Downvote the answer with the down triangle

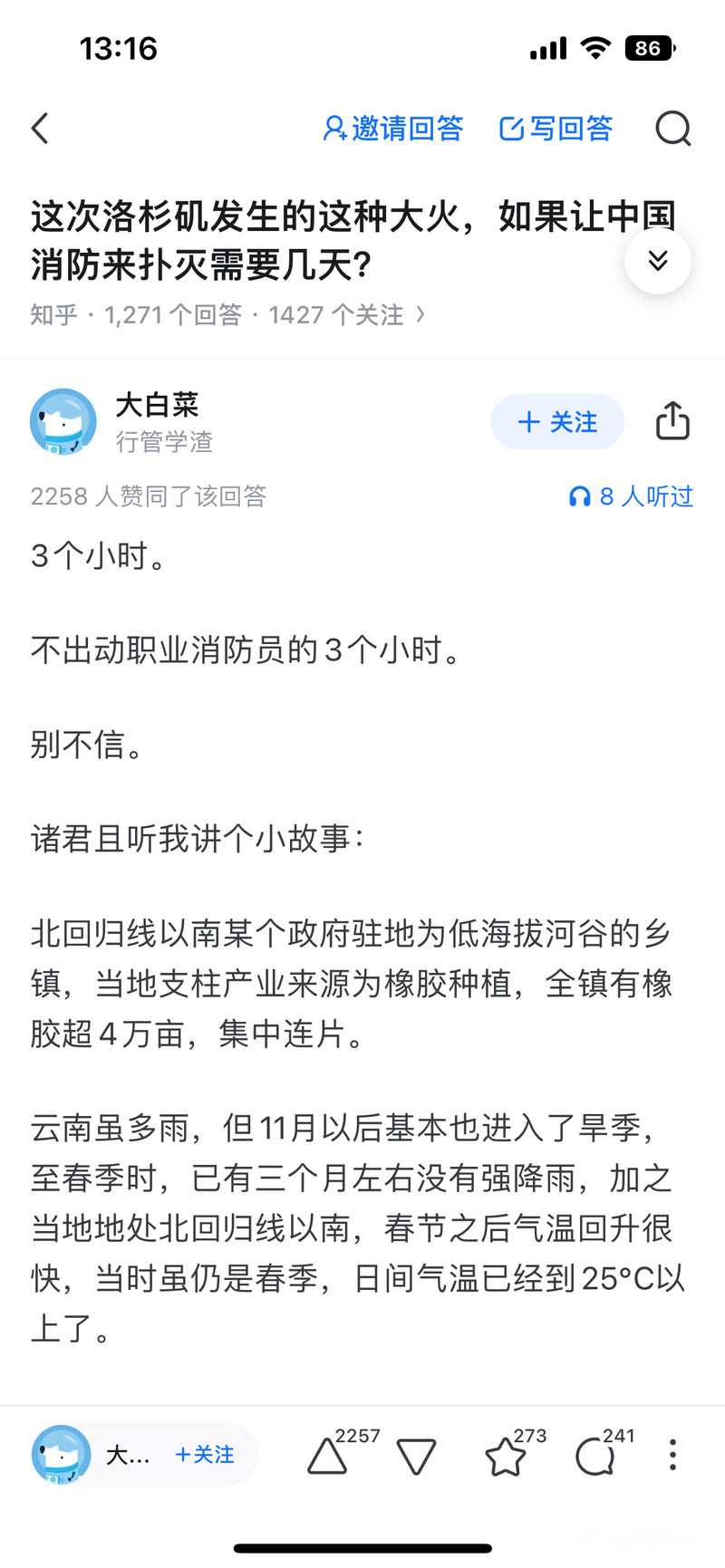pos(416,1457)
